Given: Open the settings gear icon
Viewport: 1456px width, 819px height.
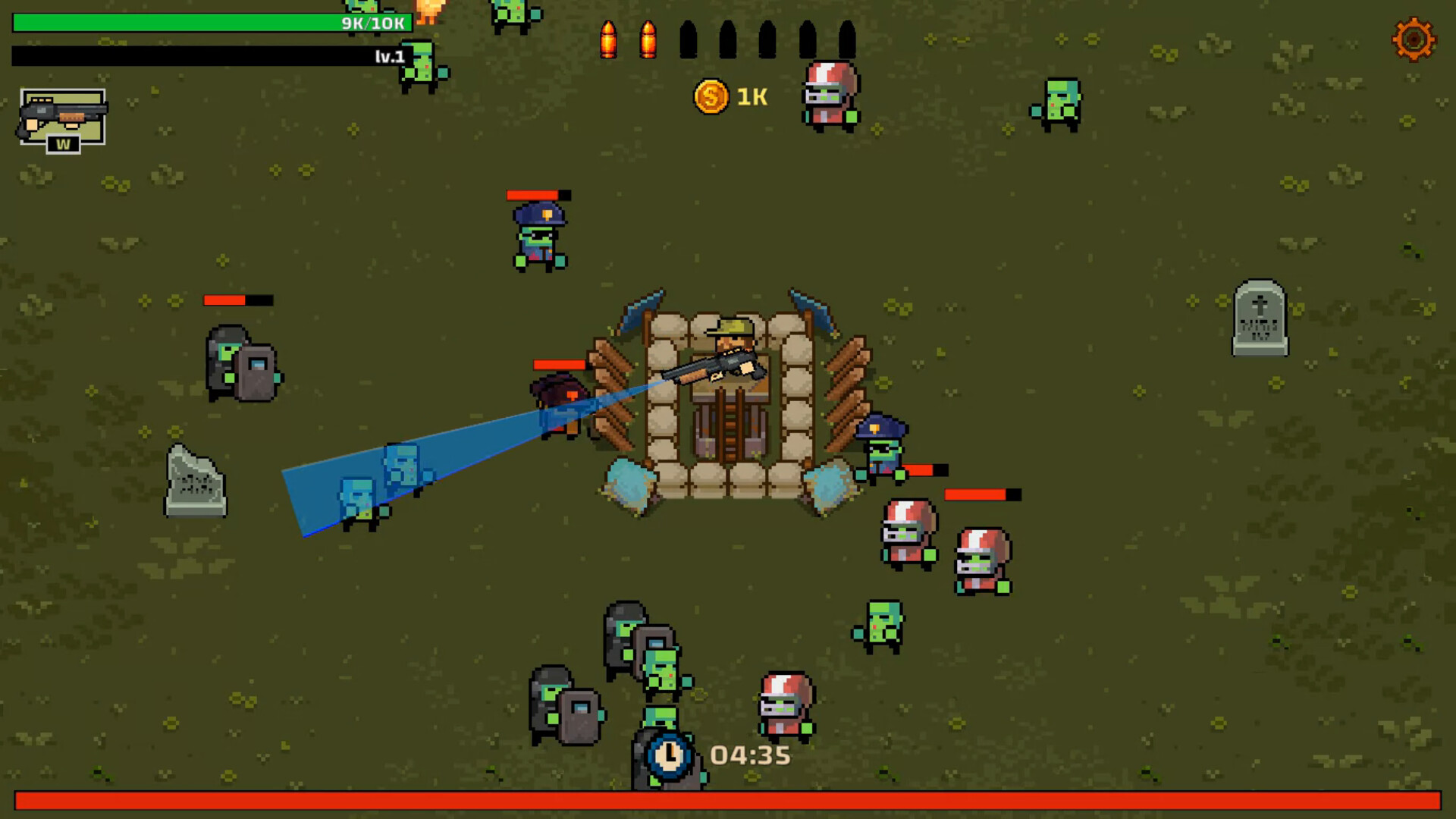Looking at the screenshot, I should 1413,39.
